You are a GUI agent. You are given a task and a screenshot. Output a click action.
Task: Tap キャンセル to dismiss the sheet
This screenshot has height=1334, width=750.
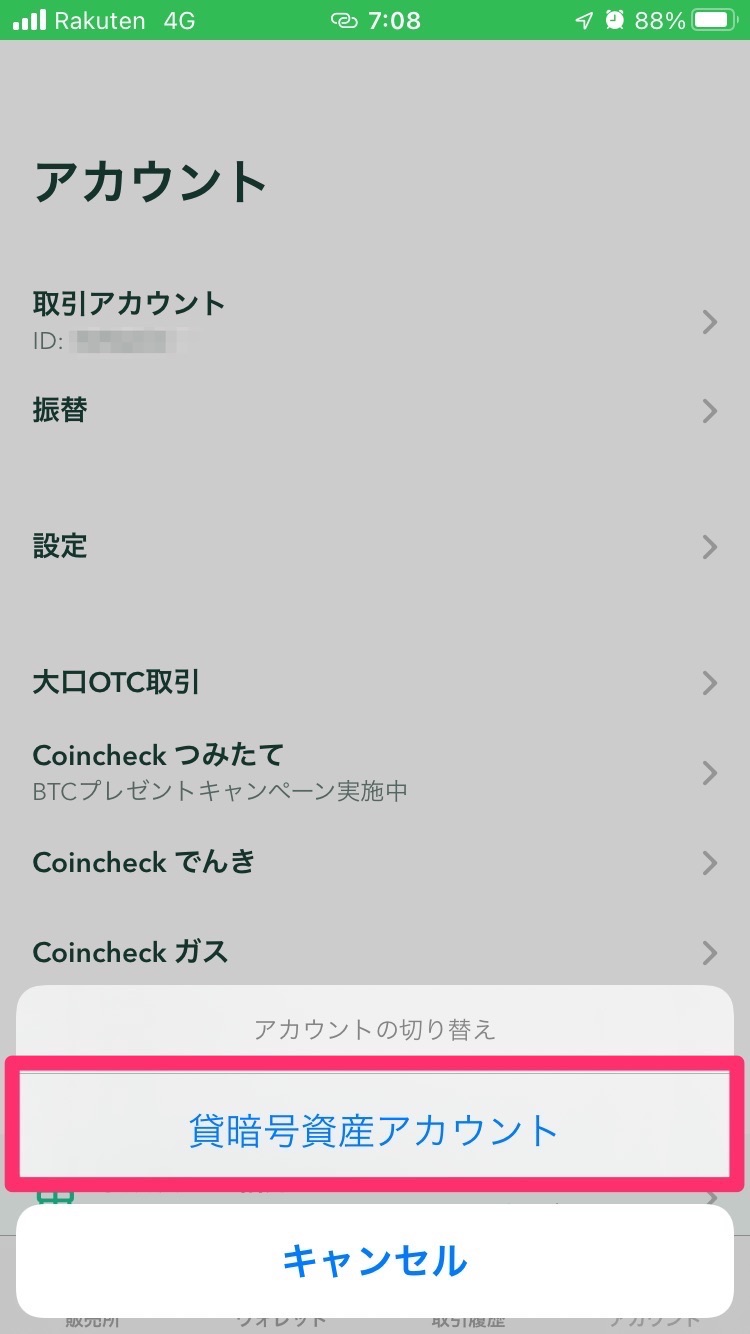(374, 1260)
